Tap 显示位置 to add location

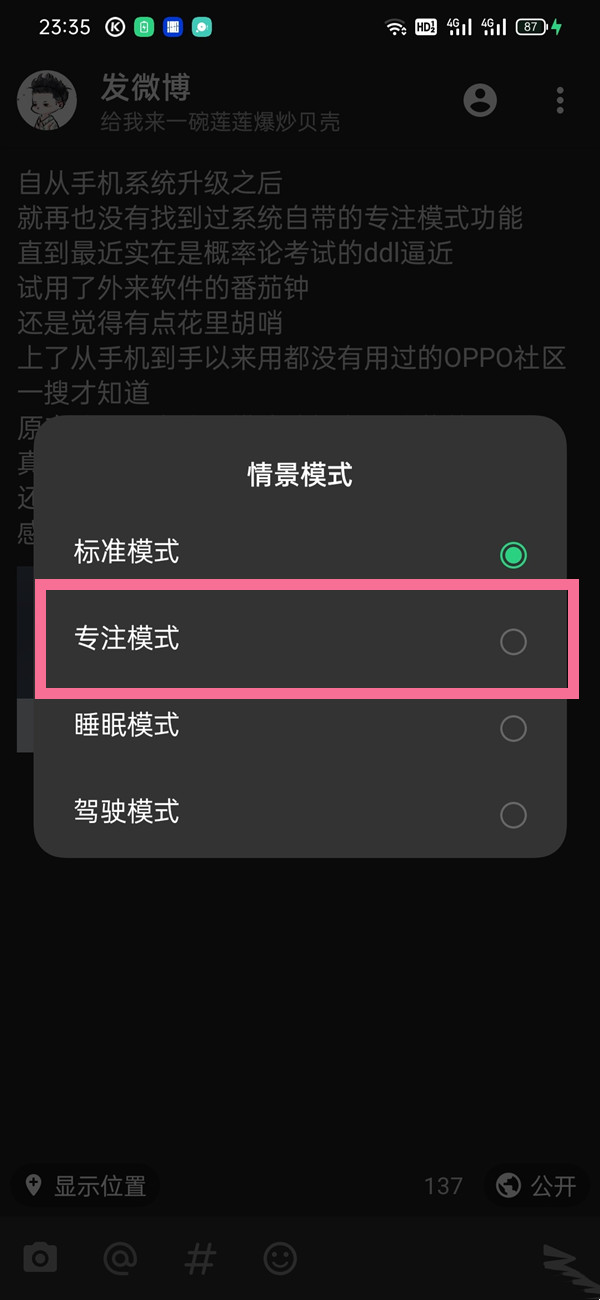click(86, 1186)
